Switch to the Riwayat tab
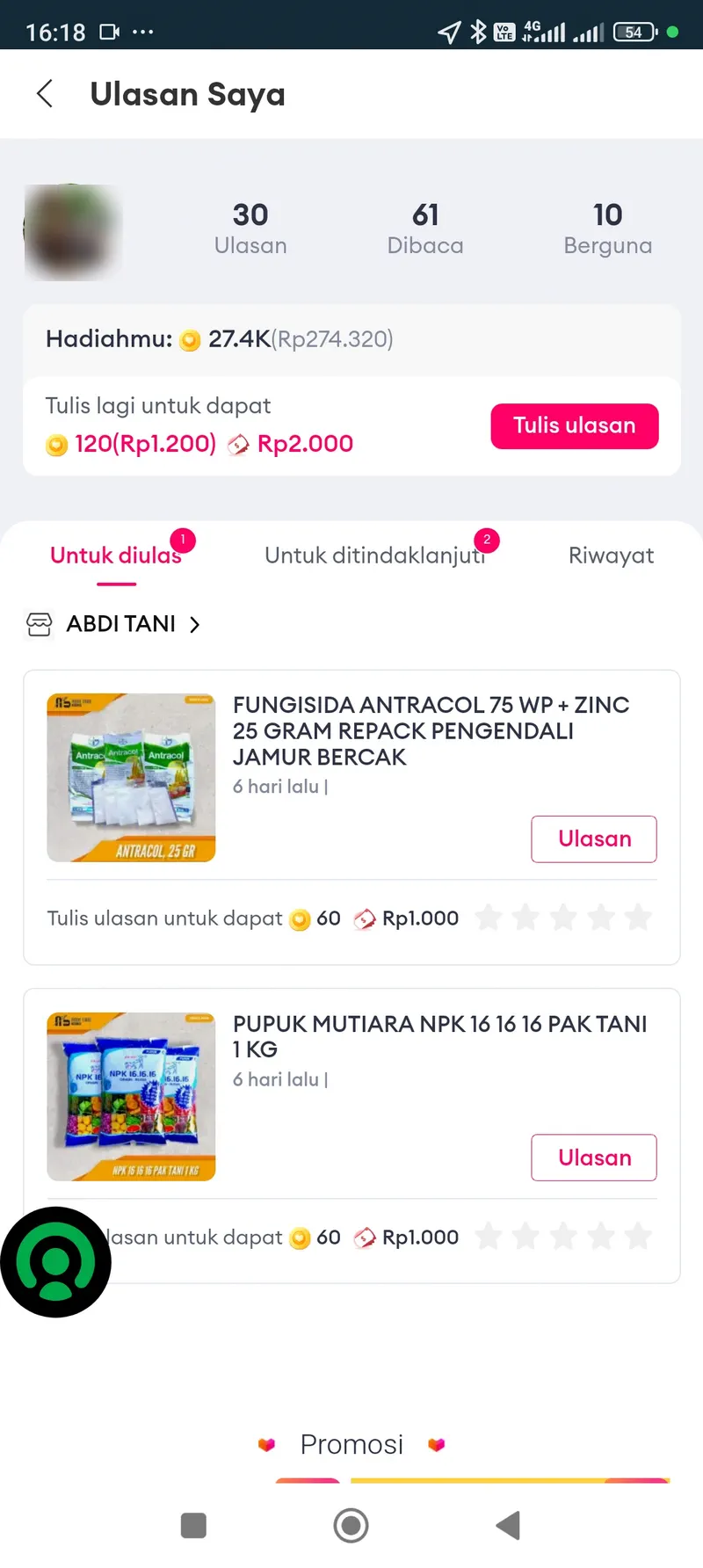 pyautogui.click(x=611, y=555)
